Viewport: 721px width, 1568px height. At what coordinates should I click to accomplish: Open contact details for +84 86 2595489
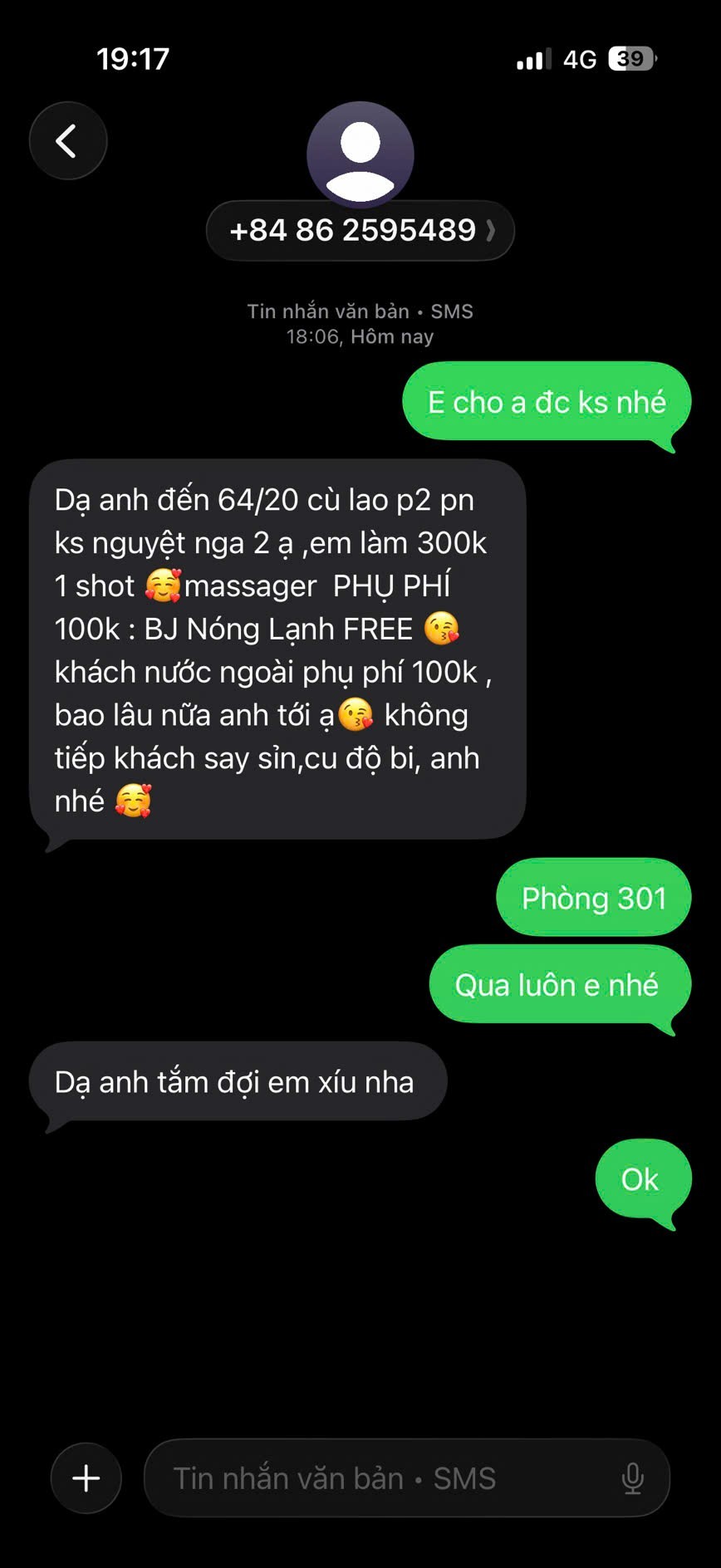(x=360, y=231)
